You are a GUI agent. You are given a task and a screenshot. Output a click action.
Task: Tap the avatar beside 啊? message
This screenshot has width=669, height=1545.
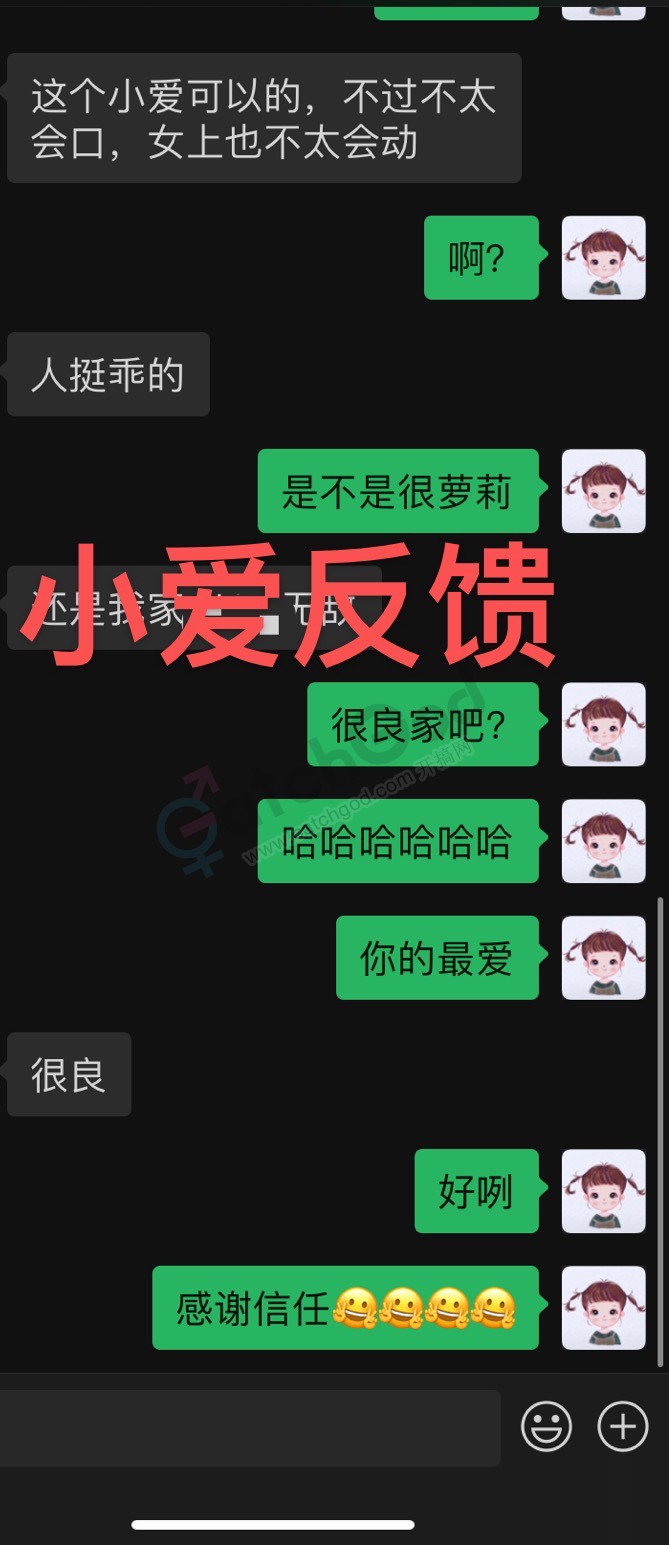tap(604, 258)
